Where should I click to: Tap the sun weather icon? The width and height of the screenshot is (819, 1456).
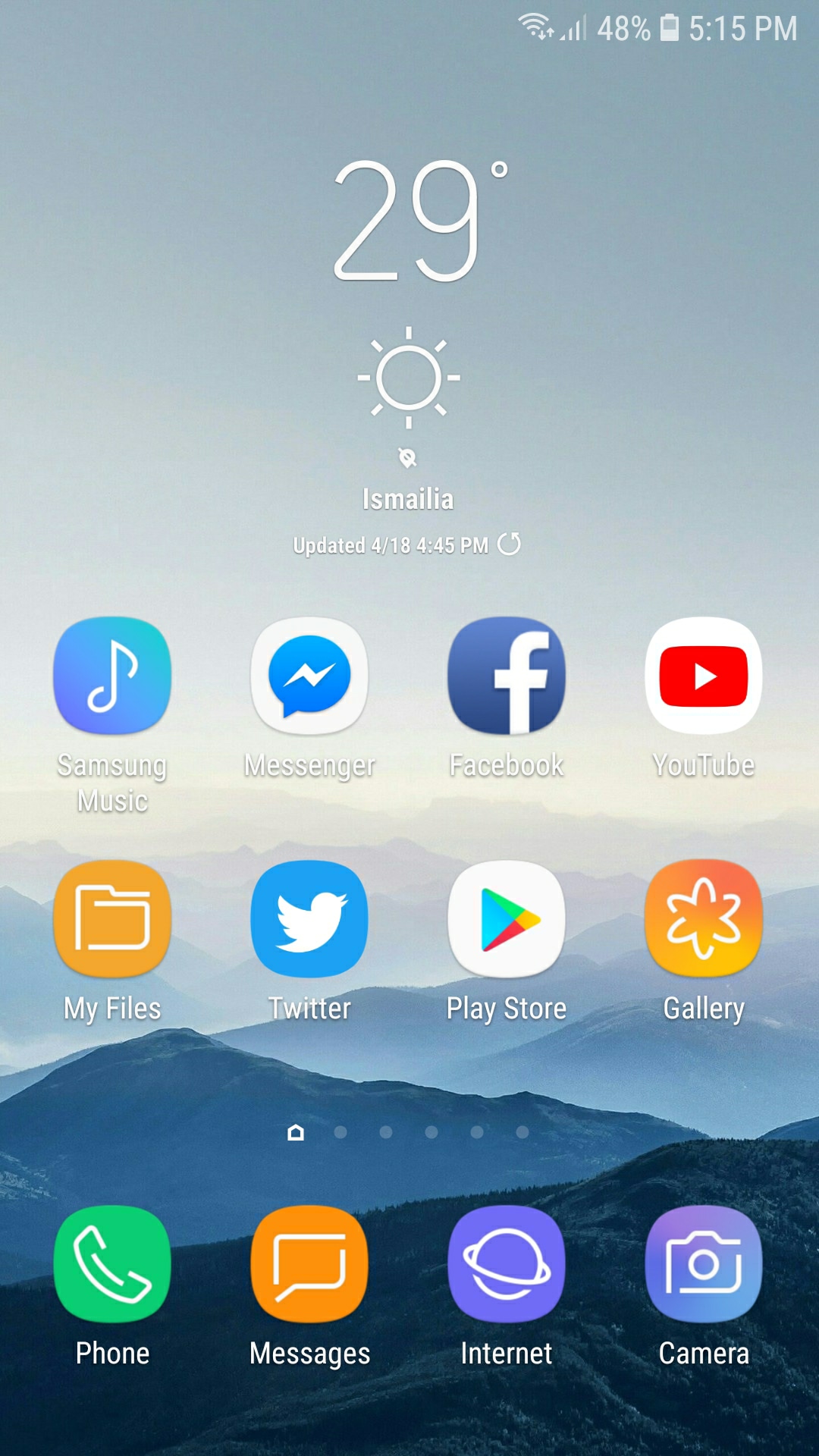pos(408,377)
